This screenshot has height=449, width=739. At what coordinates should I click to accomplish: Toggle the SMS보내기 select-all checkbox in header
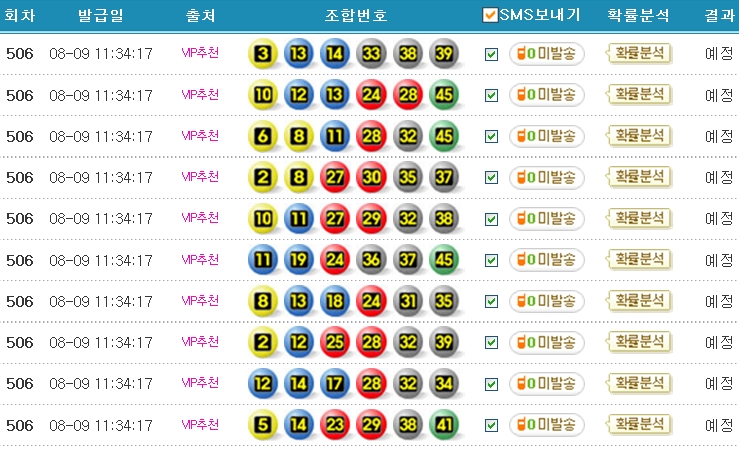click(489, 15)
